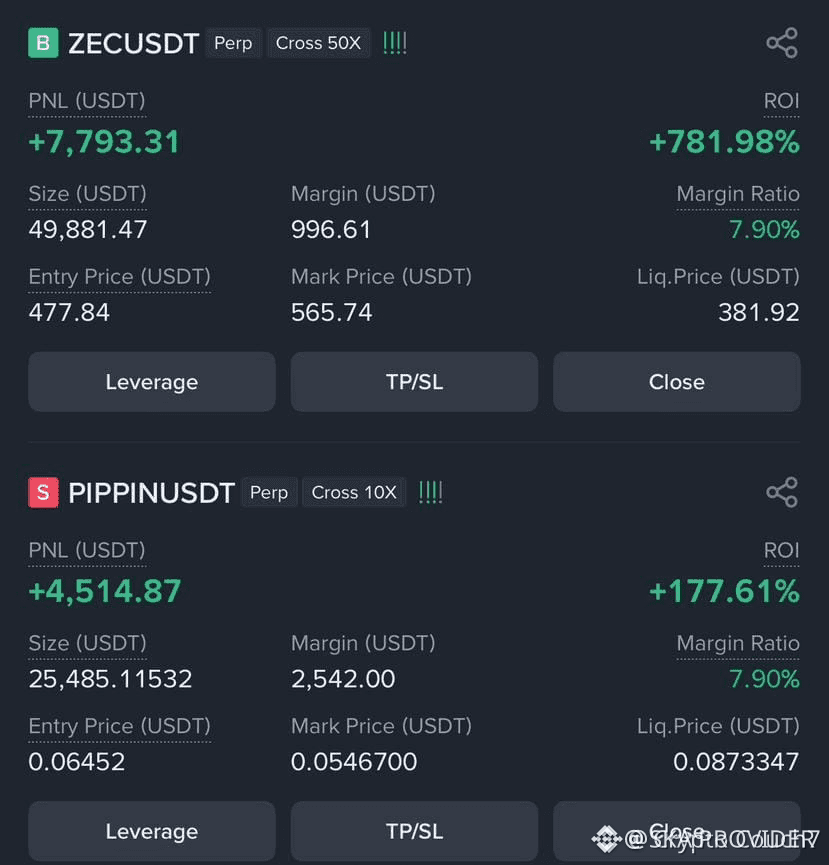Viewport: 829px width, 865px height.
Task: Open the Cross 10X margin setting on PIPPINUSDT
Action: (x=354, y=492)
